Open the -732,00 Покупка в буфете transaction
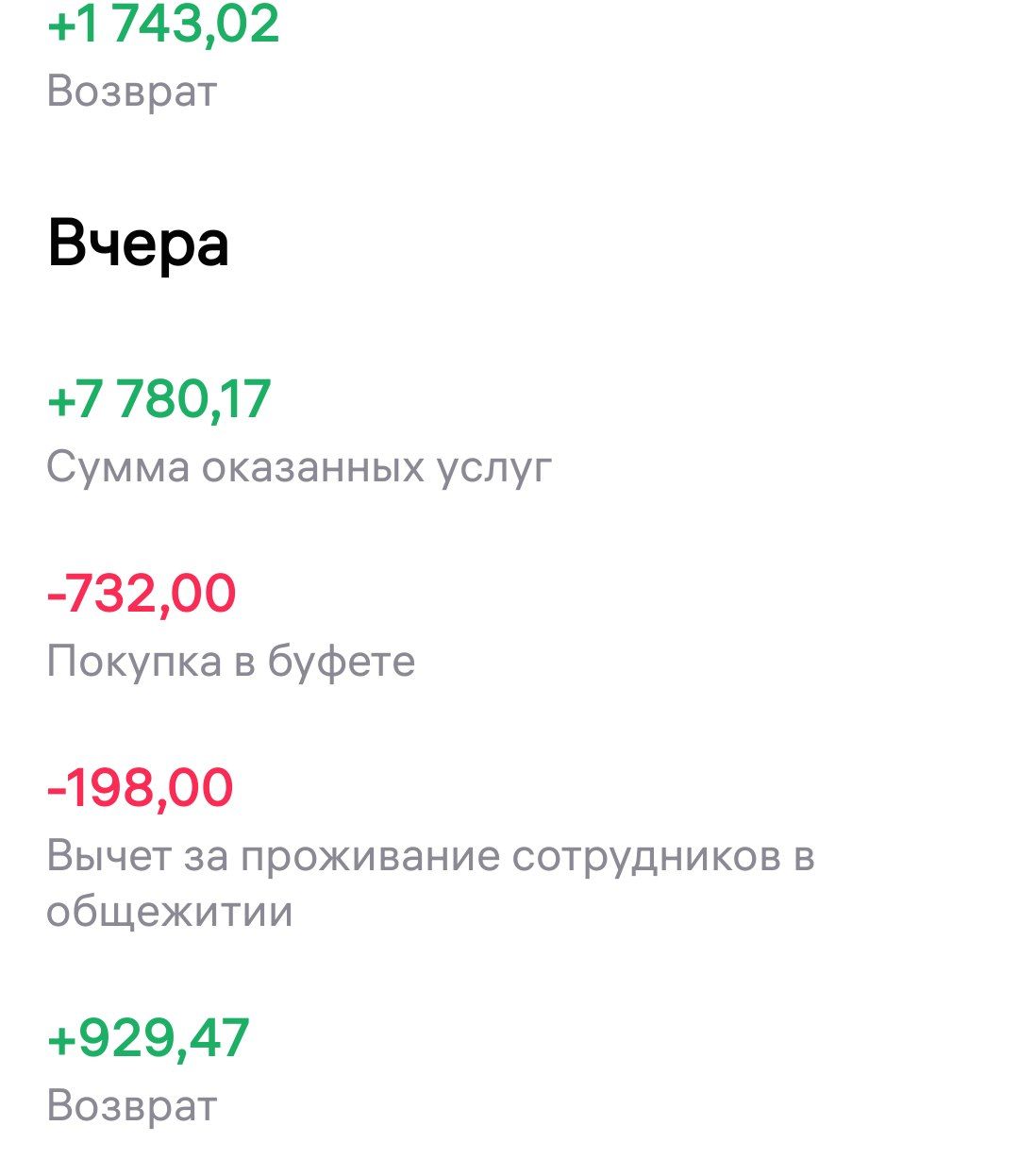Image resolution: width=1019 pixels, height=1176 pixels. (231, 627)
